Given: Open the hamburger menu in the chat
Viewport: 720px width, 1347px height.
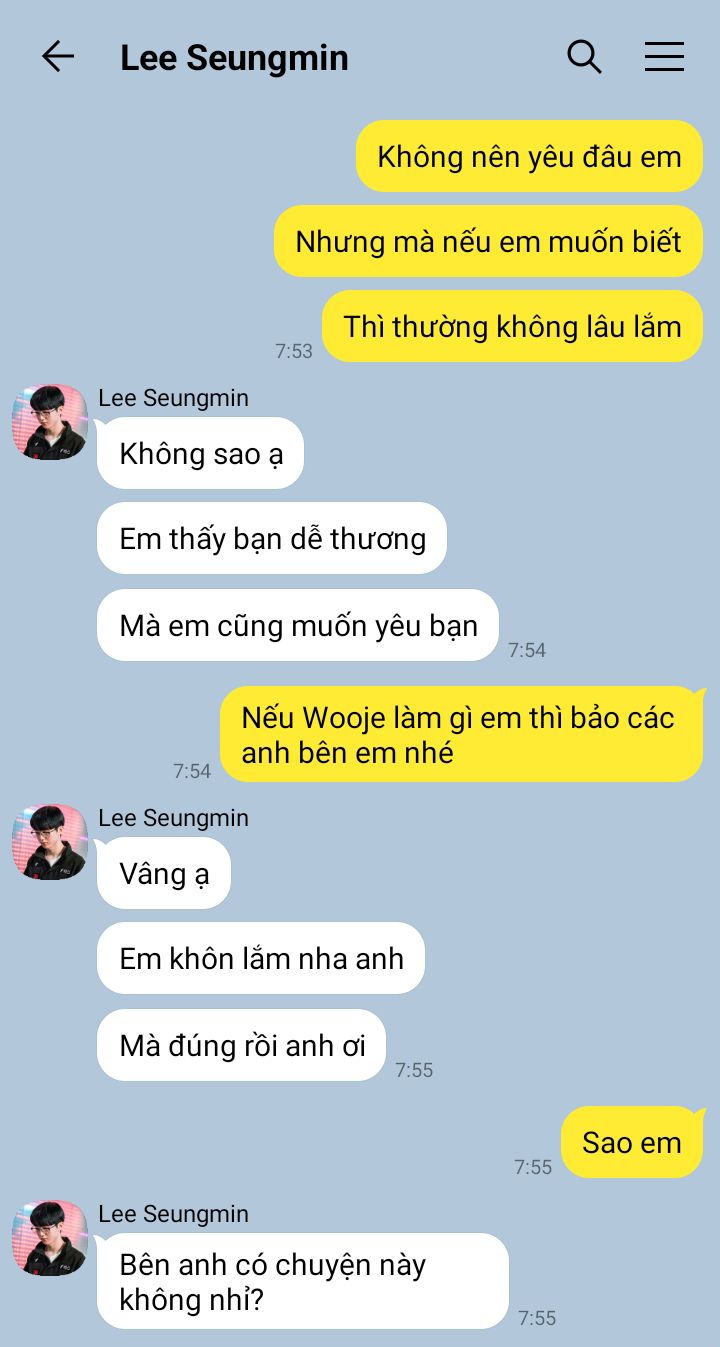Looking at the screenshot, I should coord(664,57).
